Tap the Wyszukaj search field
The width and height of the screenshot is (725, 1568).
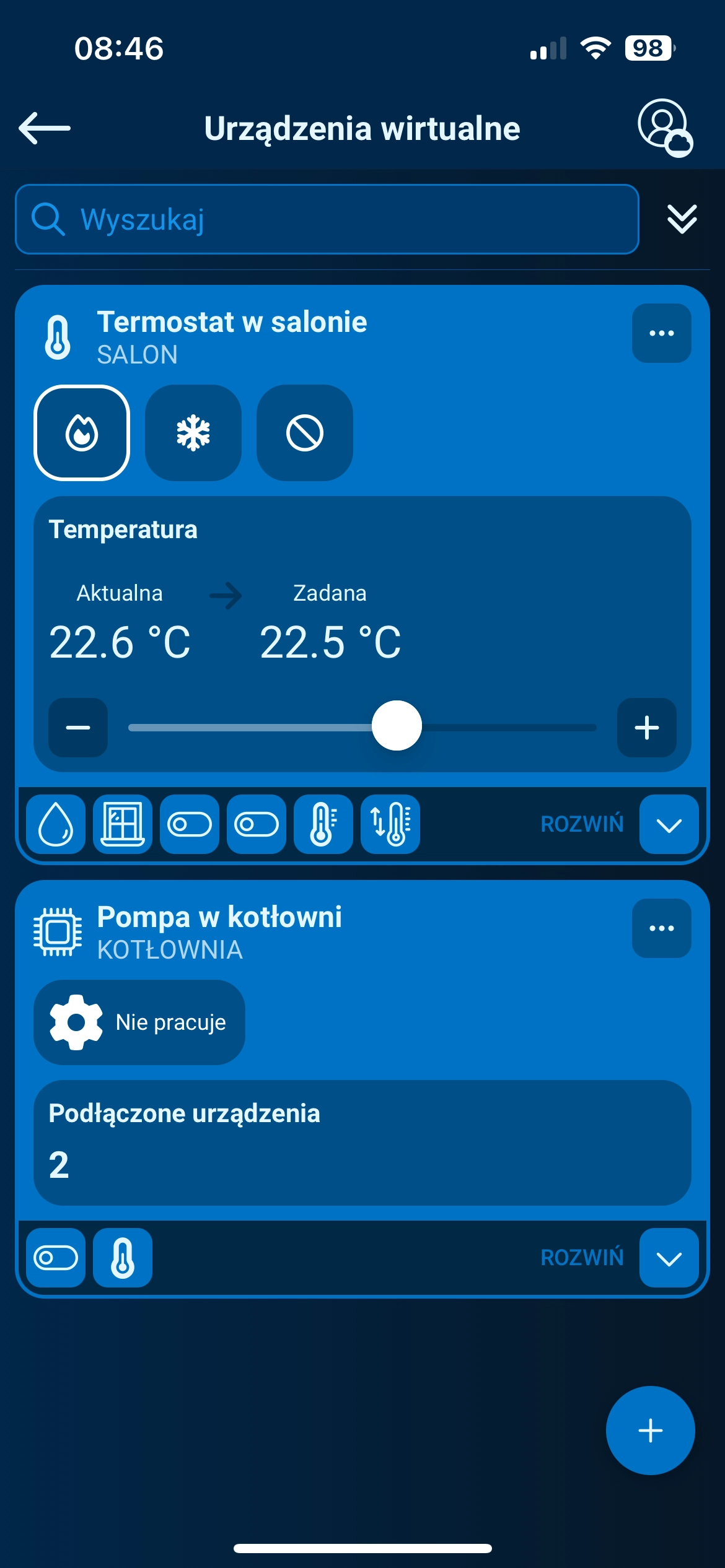pyautogui.click(x=327, y=219)
